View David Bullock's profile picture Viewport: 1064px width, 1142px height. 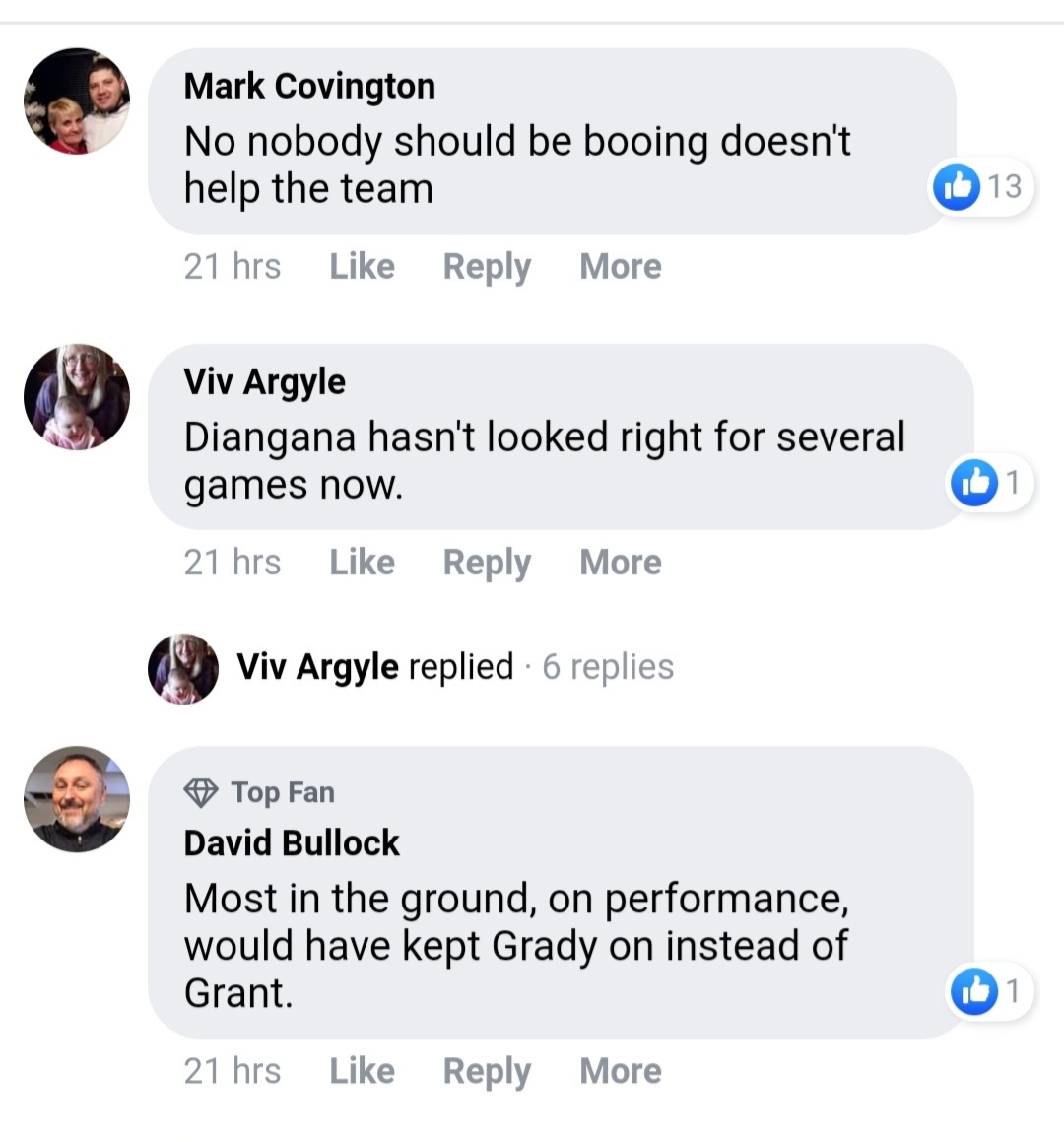pos(77,799)
